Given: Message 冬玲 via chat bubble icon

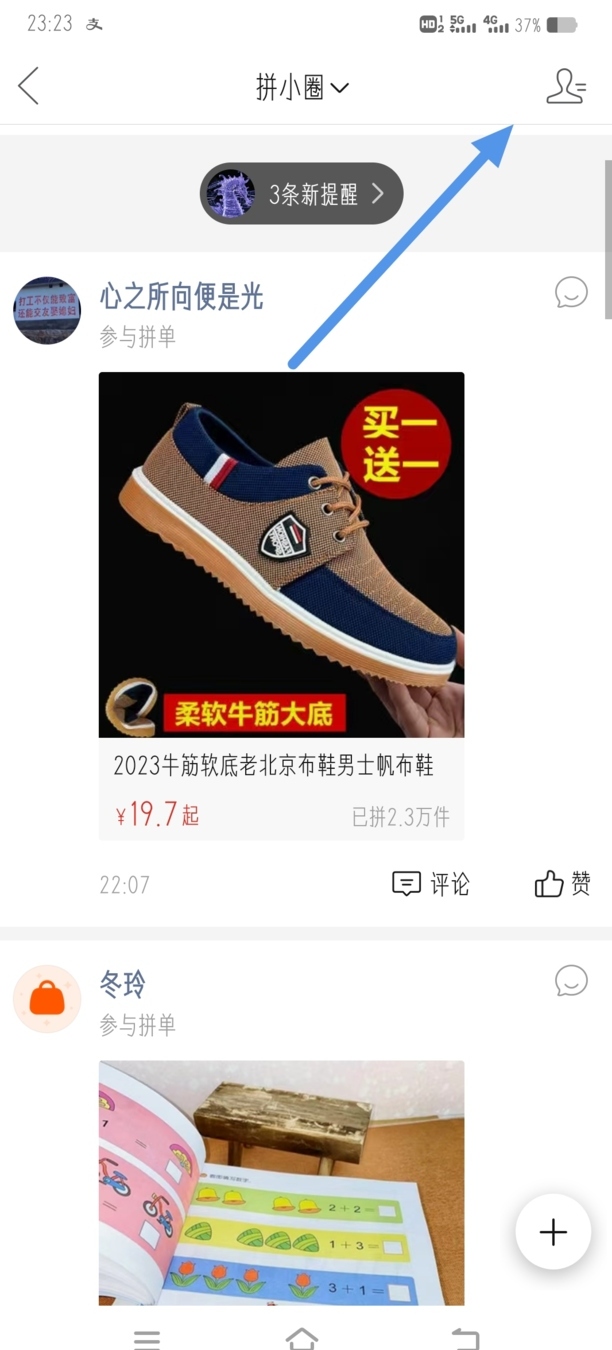Looking at the screenshot, I should (571, 981).
